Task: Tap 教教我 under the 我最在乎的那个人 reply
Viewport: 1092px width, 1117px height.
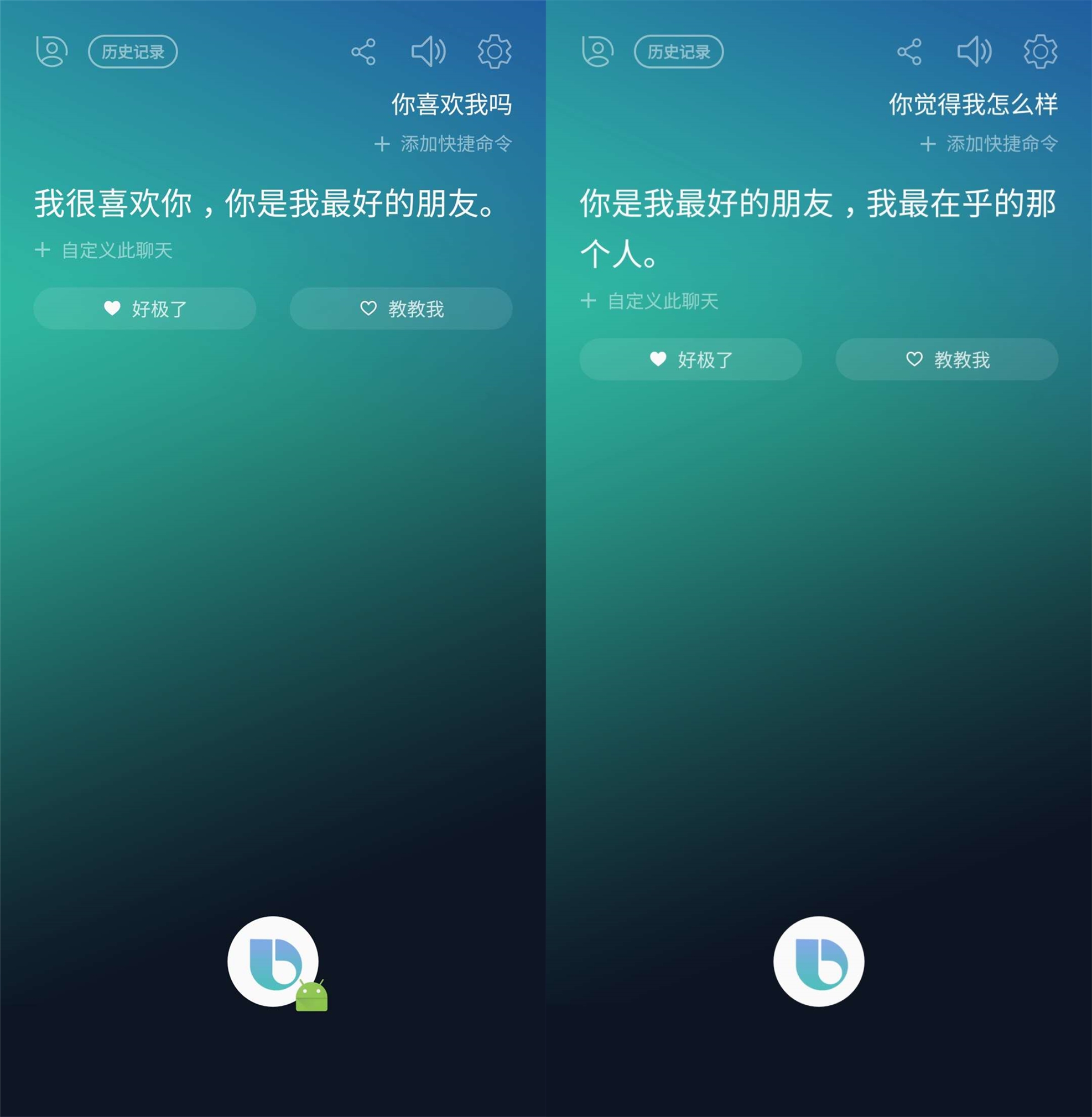Action: [x=947, y=359]
